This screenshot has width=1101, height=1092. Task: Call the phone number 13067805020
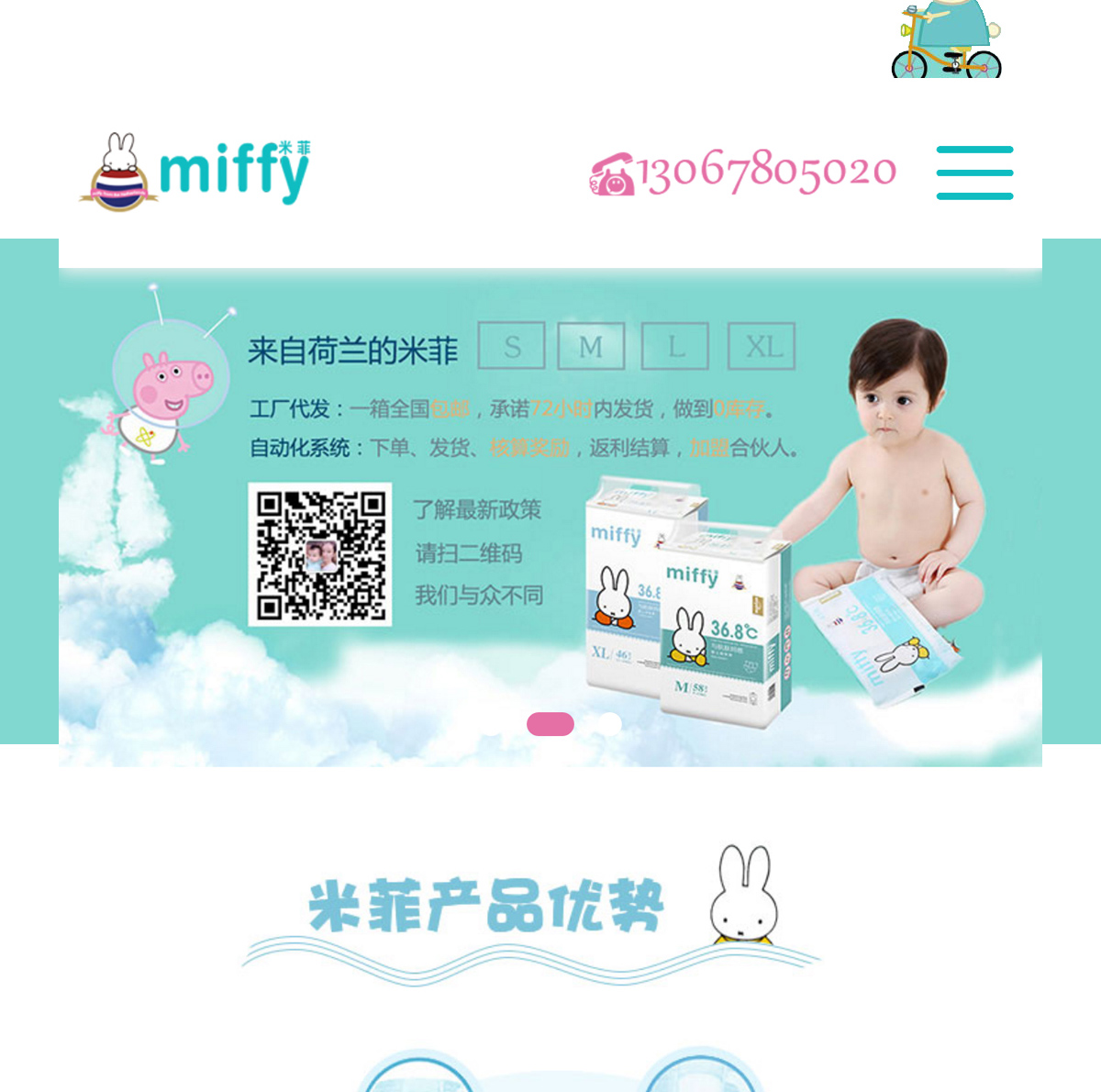(x=743, y=173)
